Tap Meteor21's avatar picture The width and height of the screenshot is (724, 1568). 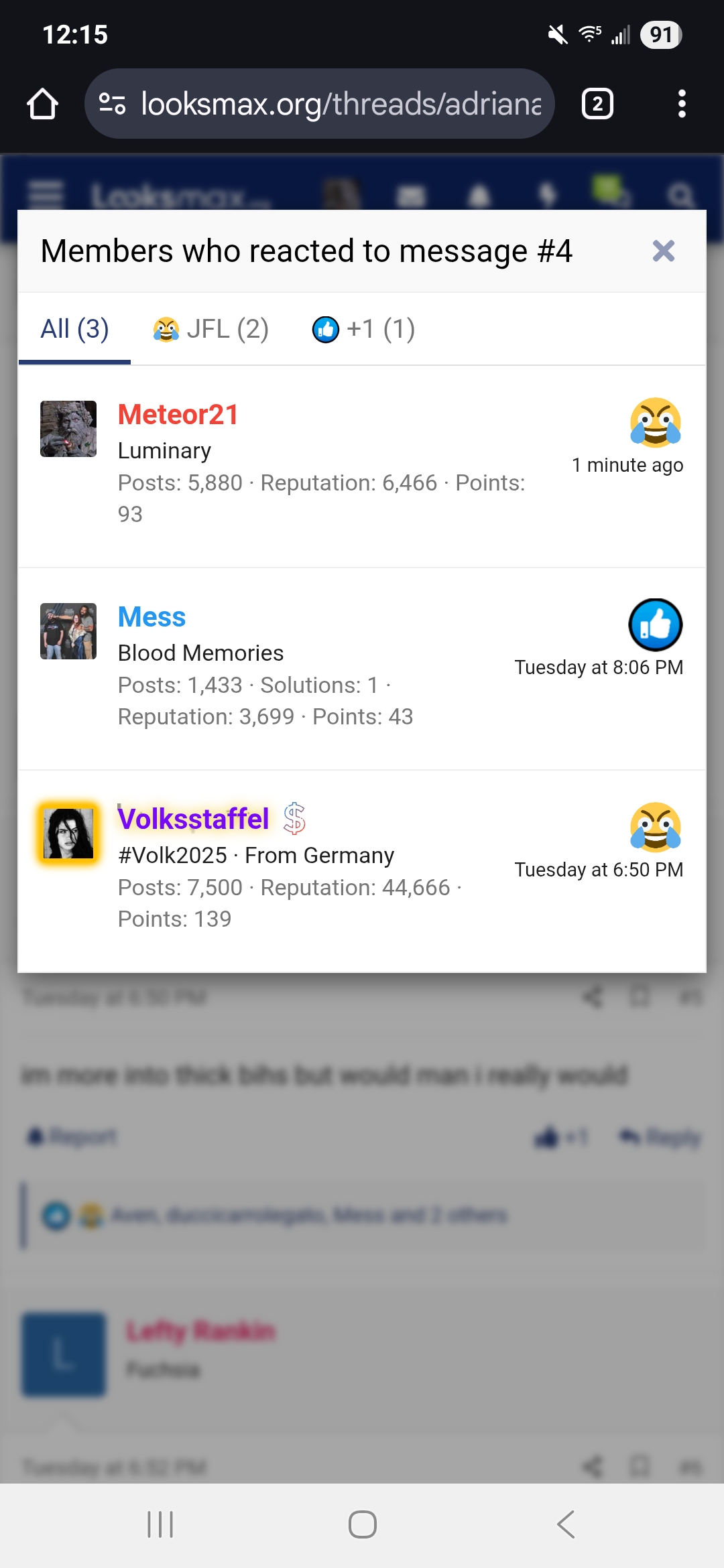click(x=68, y=429)
